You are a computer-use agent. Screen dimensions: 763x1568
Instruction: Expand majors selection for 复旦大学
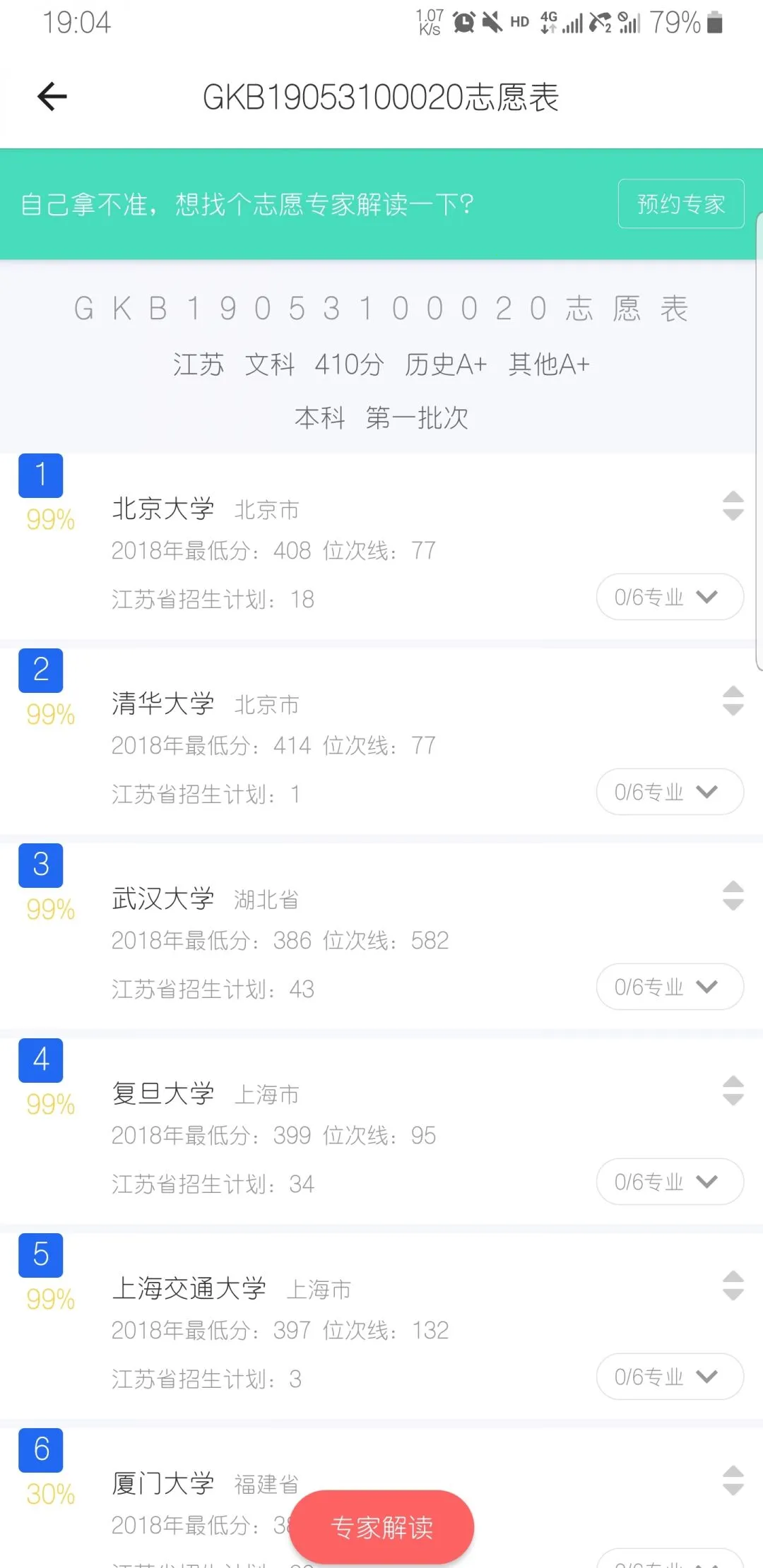pyautogui.click(x=668, y=1182)
